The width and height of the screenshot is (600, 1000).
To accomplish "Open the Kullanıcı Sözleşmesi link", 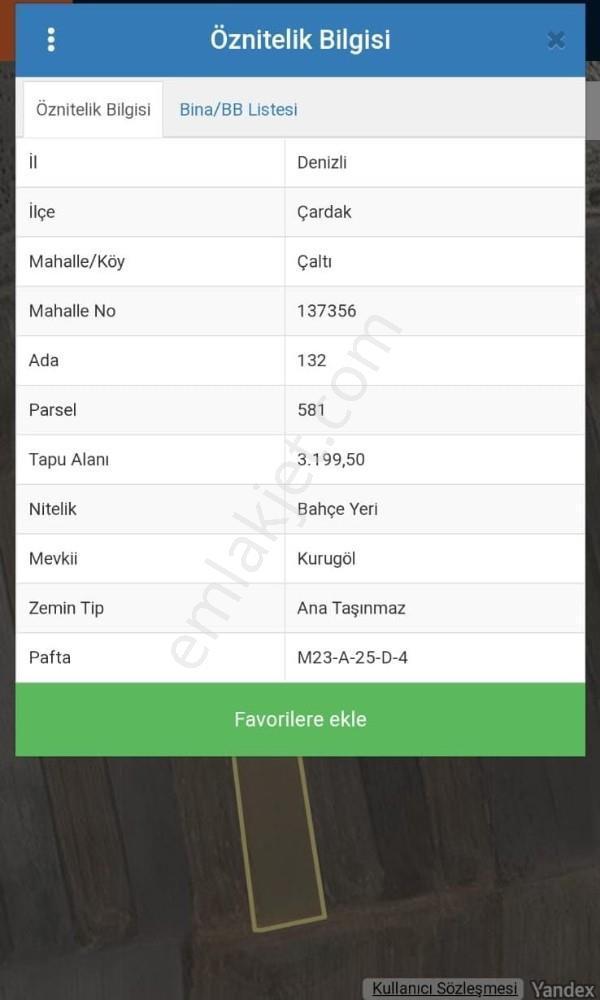I will coord(444,989).
